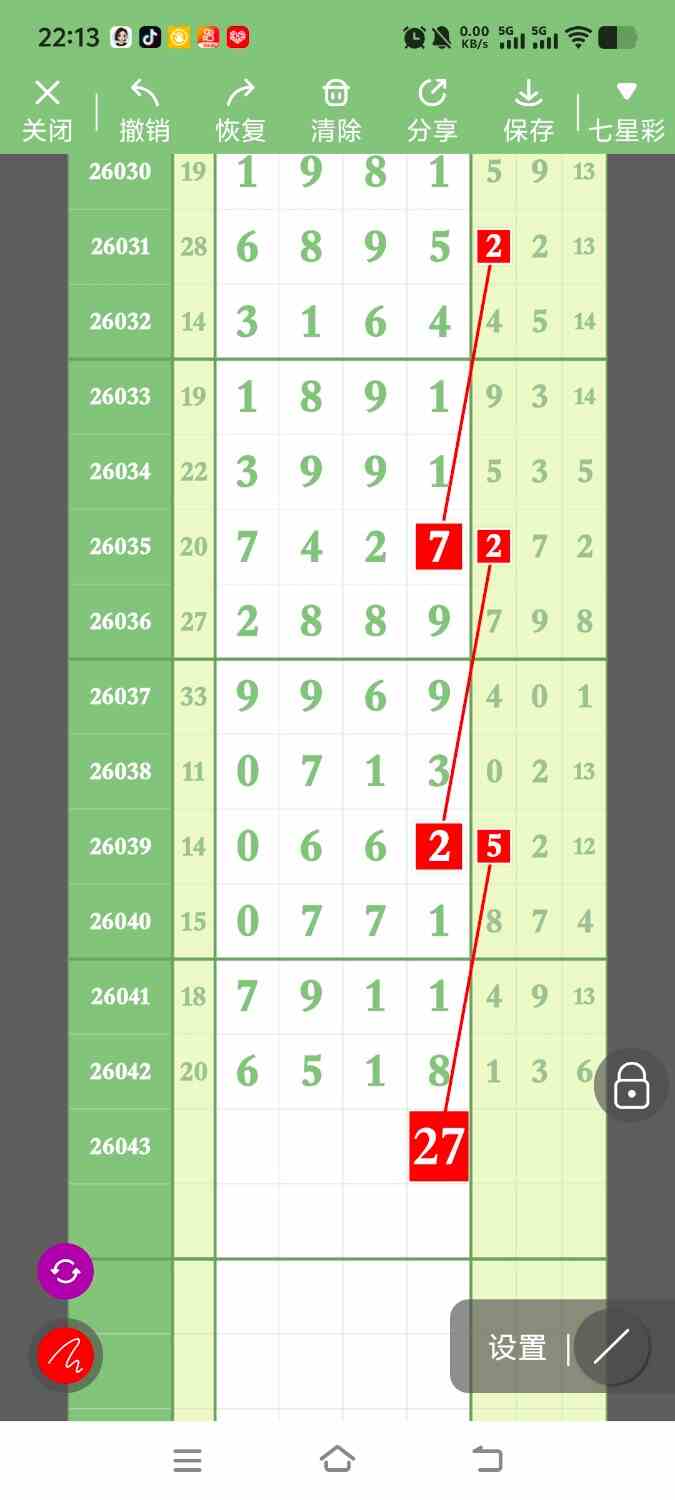Tap the lock icon button
Image resolution: width=675 pixels, height=1500 pixels.
(x=631, y=1085)
